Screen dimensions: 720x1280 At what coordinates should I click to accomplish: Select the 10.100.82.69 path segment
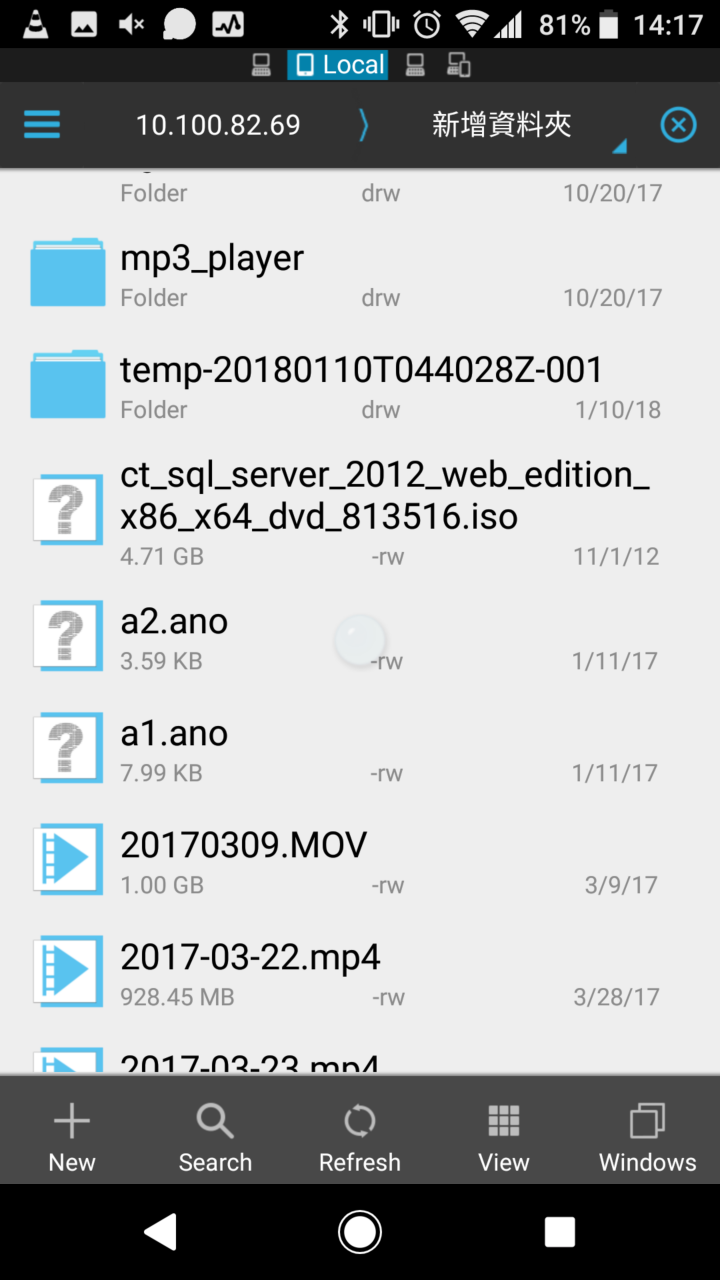point(218,125)
